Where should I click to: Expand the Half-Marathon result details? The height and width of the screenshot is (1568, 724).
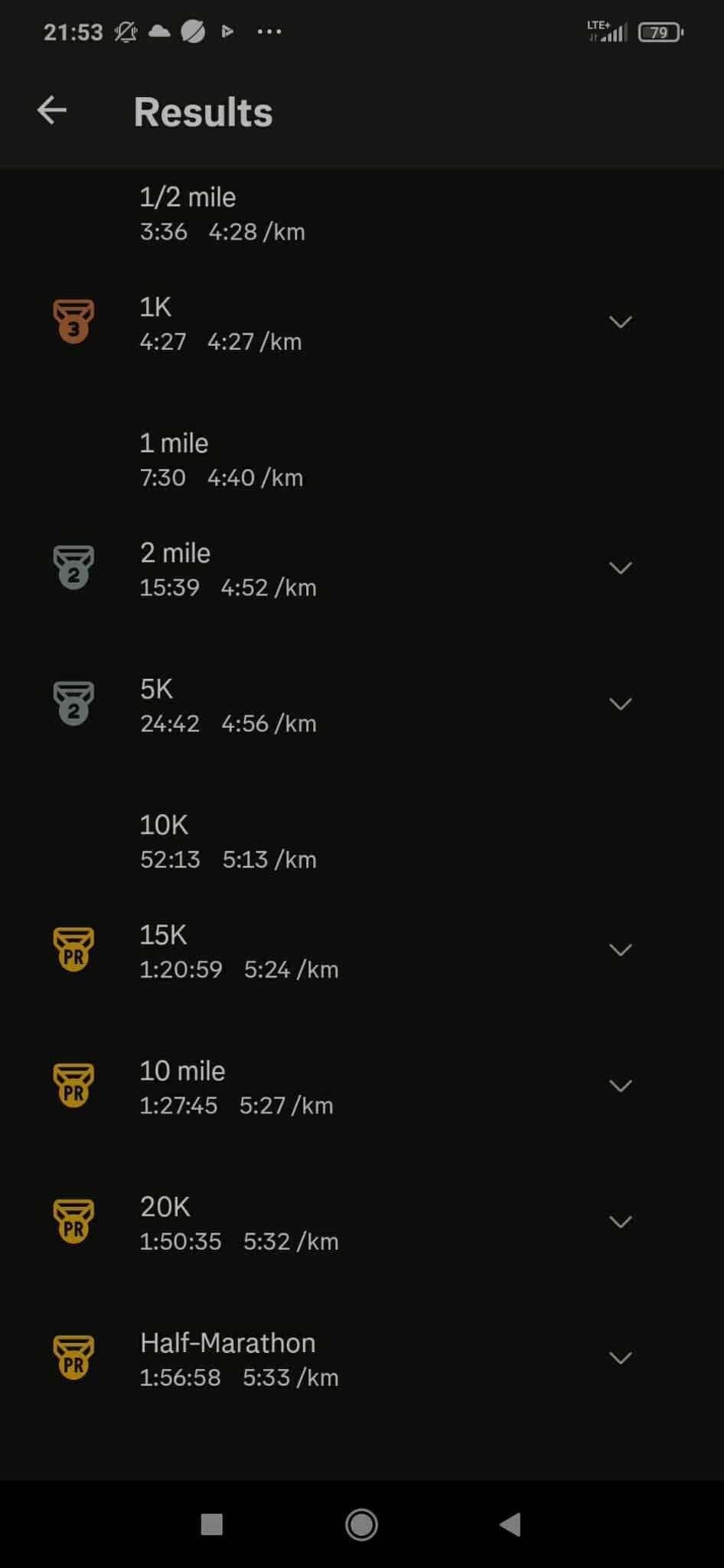[x=620, y=1358]
